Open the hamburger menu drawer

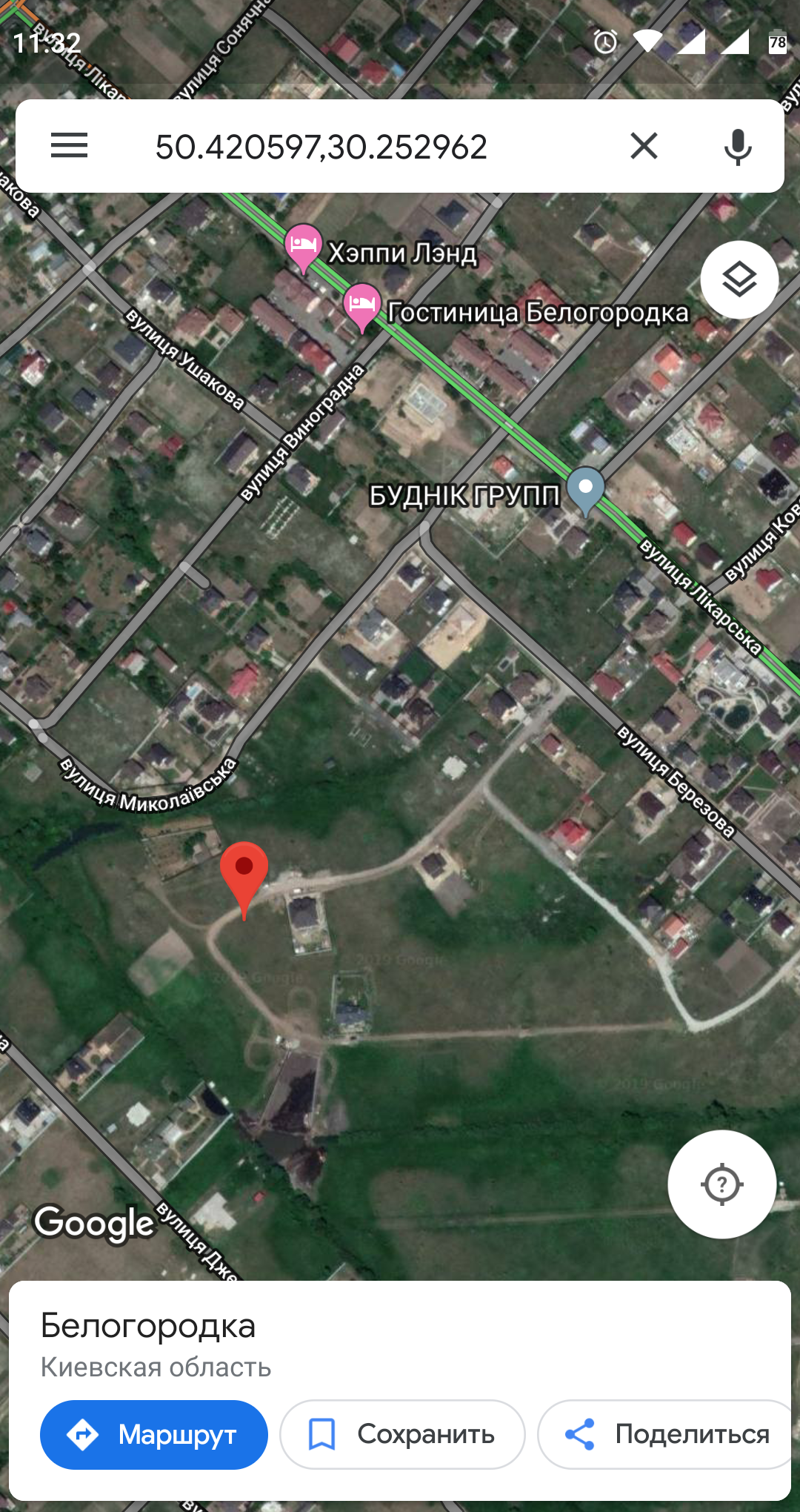tap(69, 146)
